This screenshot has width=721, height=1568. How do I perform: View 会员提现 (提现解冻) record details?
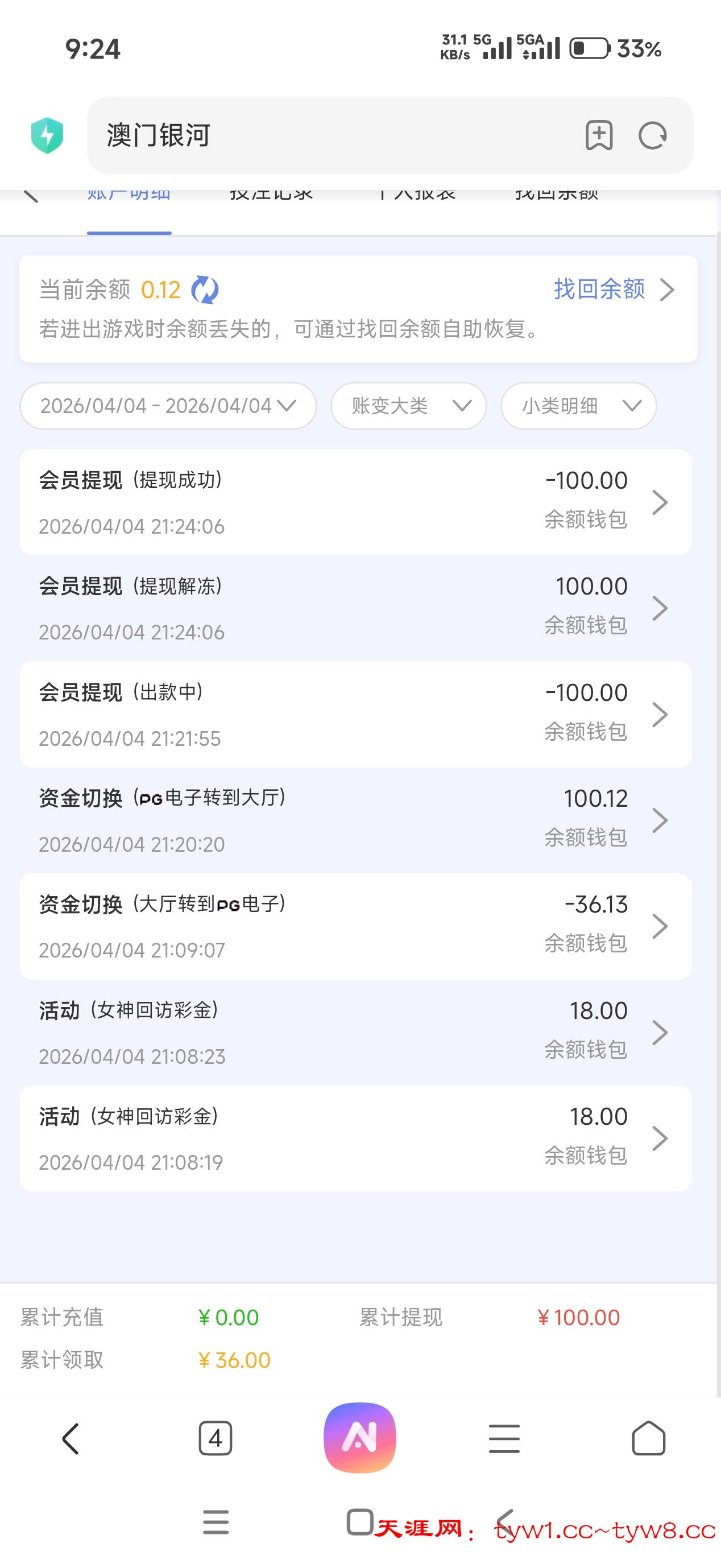click(x=355, y=608)
